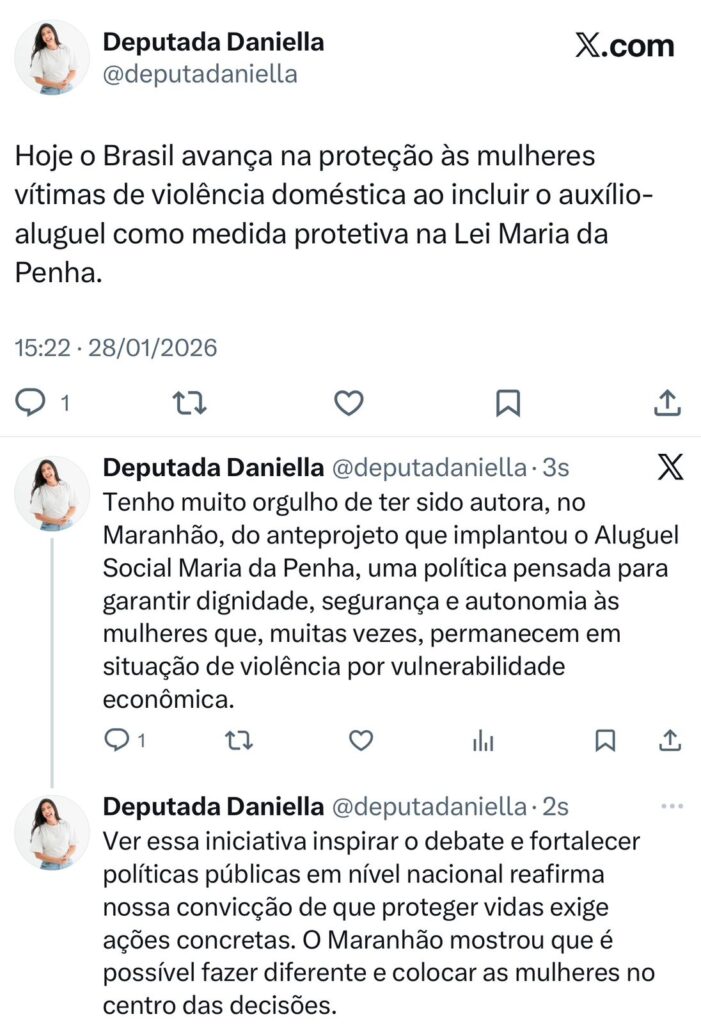701x1024 pixels.
Task: Bookmark the 'Tenho muito orgulho' reply
Action: pos(605,740)
